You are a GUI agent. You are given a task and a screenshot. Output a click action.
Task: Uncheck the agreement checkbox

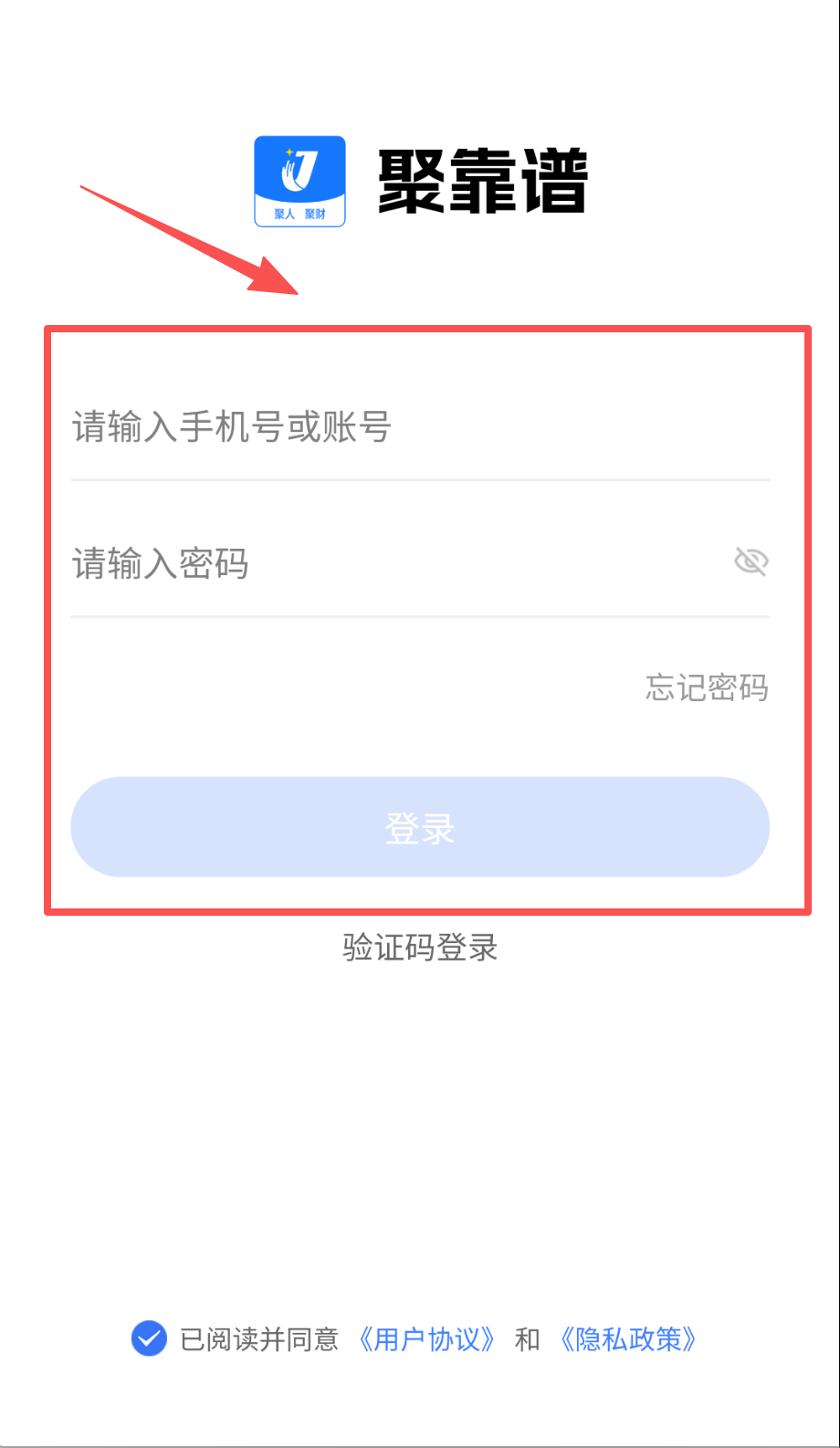tap(149, 1339)
